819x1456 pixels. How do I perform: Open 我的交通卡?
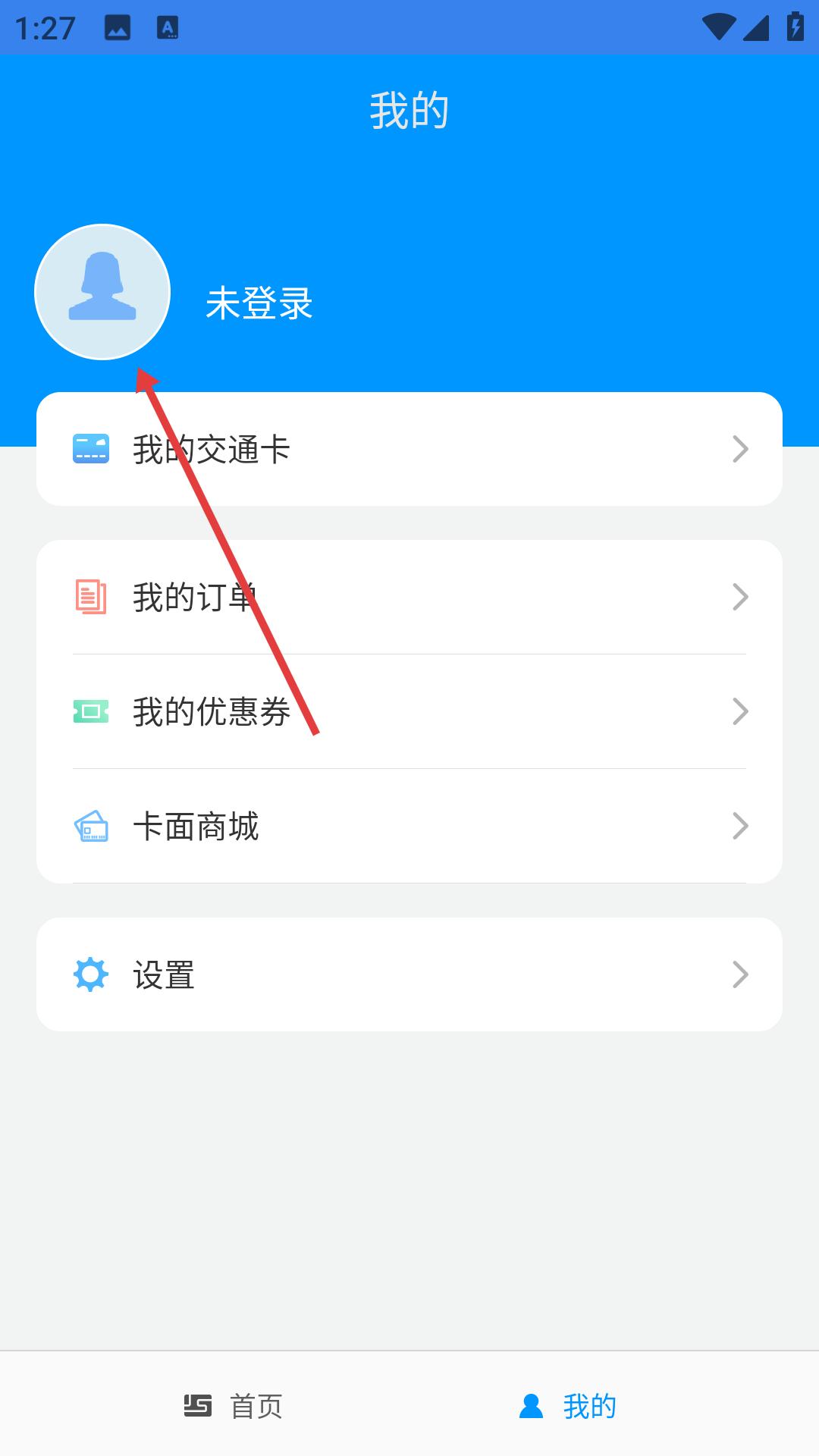pos(409,449)
